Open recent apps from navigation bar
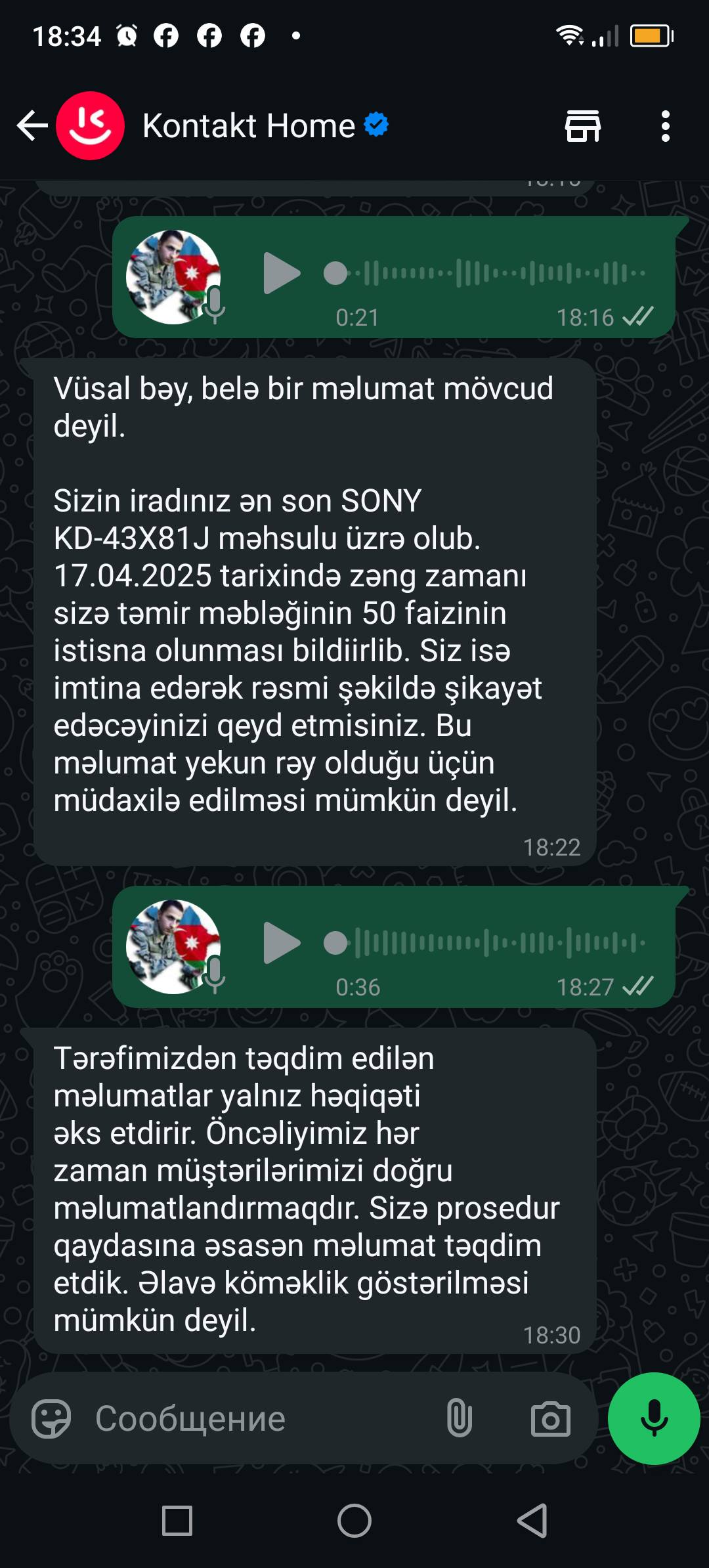709x1568 pixels. coord(177,1520)
